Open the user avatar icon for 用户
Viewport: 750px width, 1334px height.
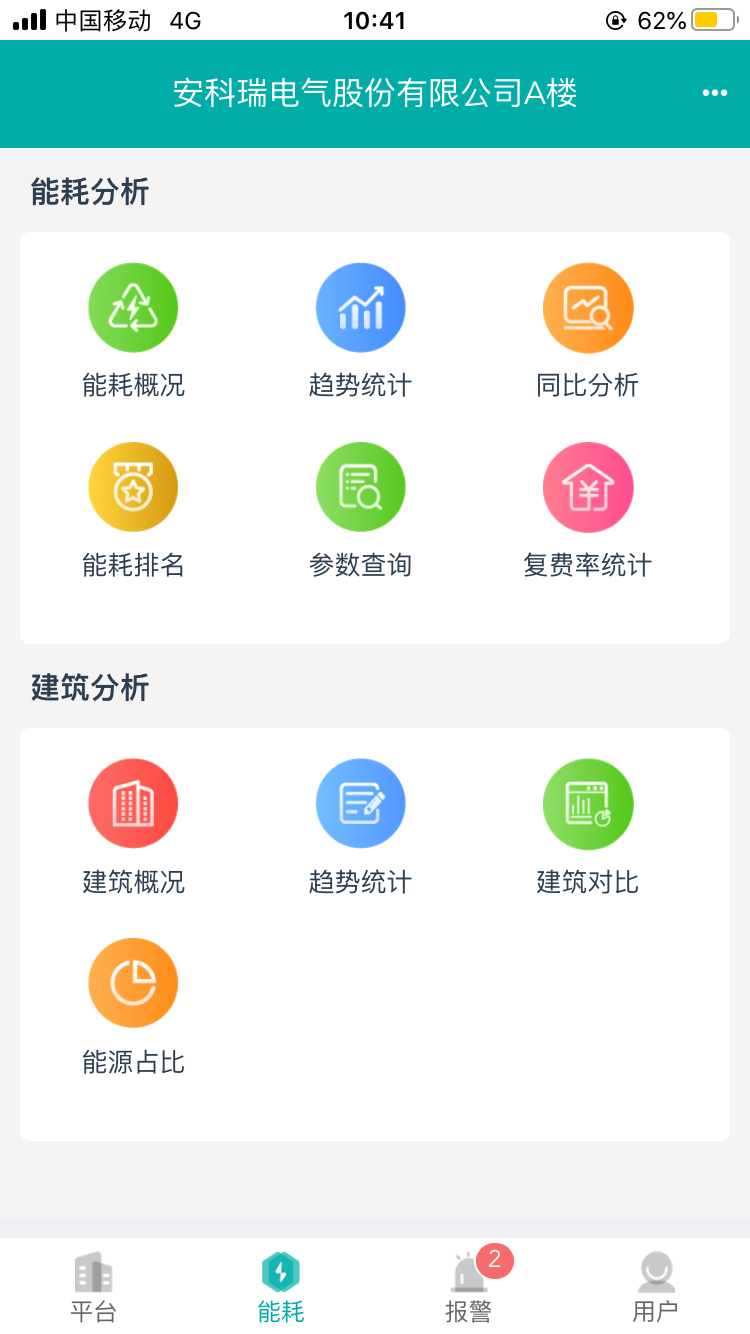tap(656, 1270)
